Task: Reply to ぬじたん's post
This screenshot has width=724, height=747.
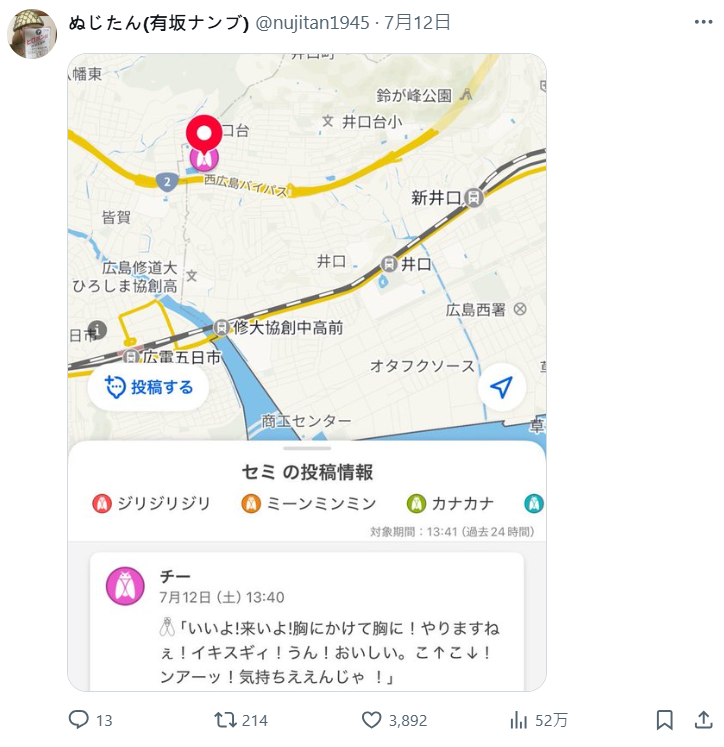Action: click(79, 720)
